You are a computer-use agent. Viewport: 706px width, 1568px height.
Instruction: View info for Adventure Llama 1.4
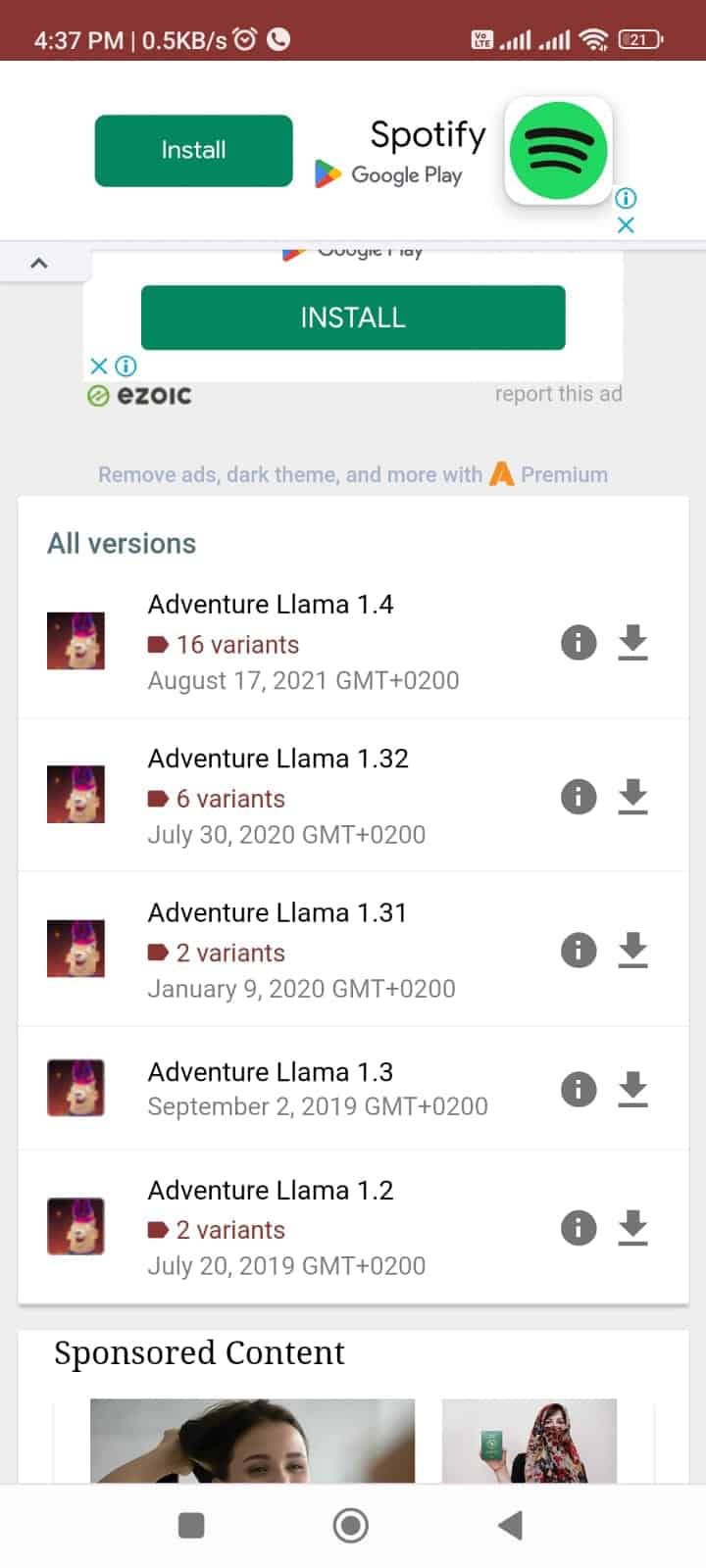(x=579, y=643)
